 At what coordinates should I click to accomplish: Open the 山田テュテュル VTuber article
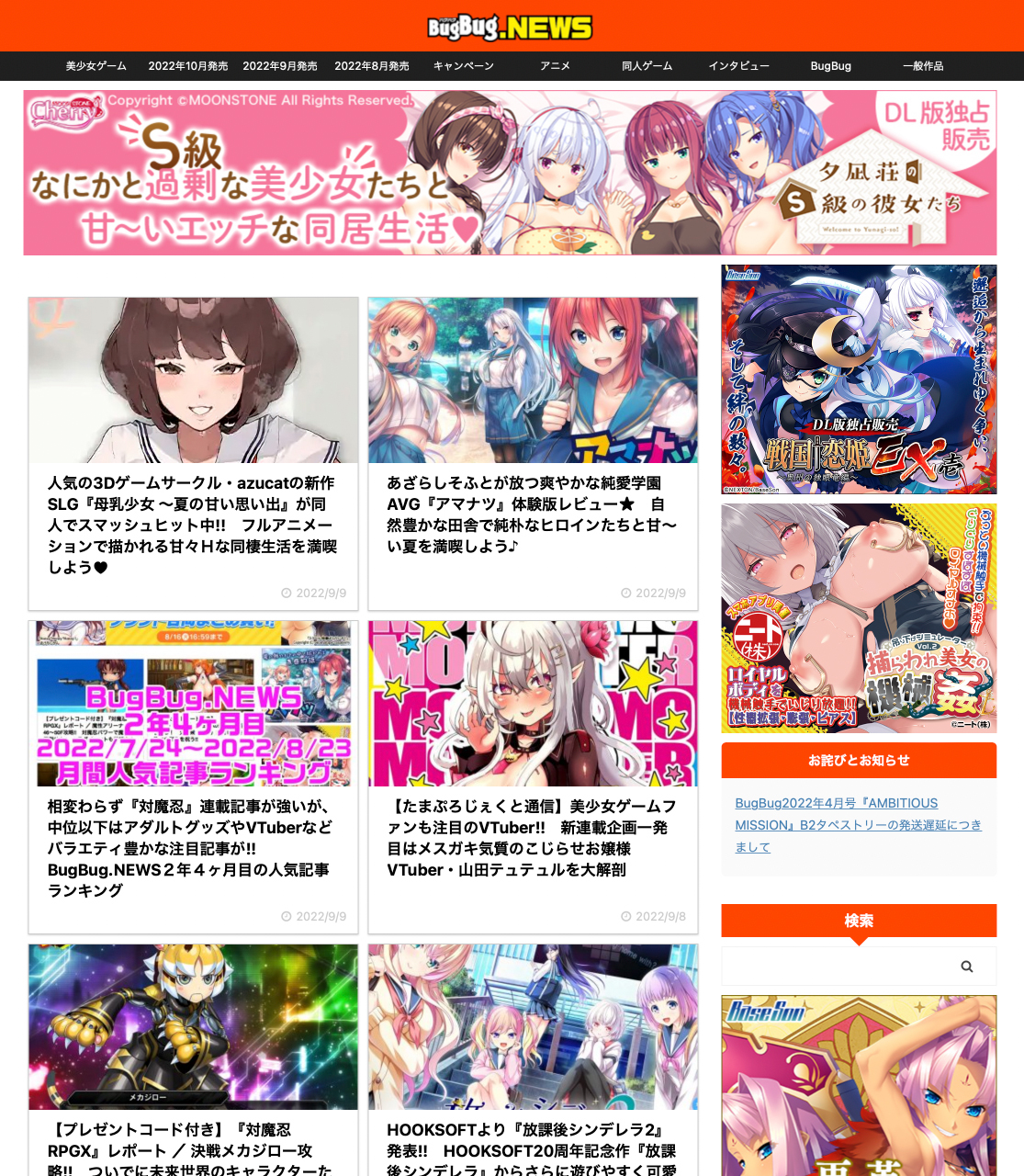point(532,838)
